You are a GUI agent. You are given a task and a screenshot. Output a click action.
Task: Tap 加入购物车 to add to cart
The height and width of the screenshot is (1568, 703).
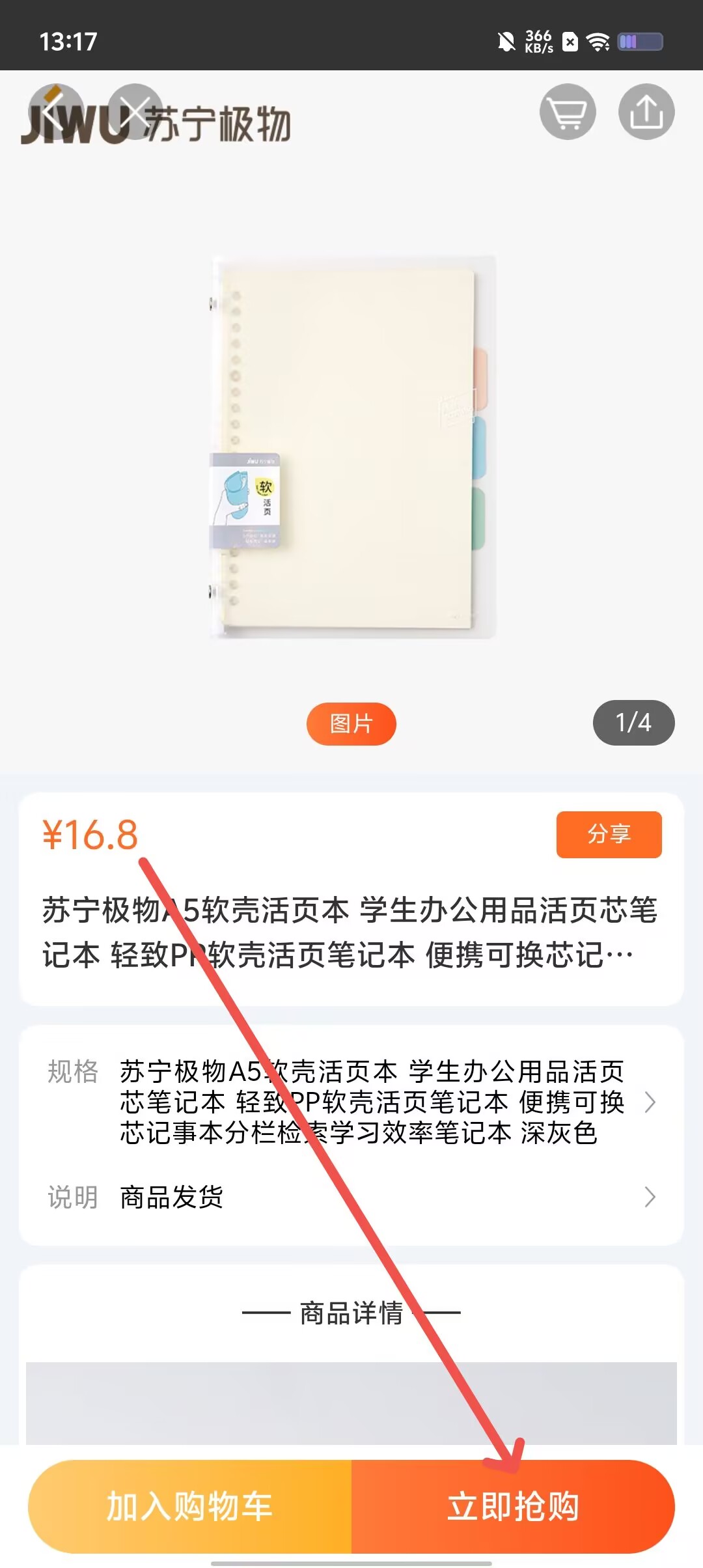tap(189, 1507)
